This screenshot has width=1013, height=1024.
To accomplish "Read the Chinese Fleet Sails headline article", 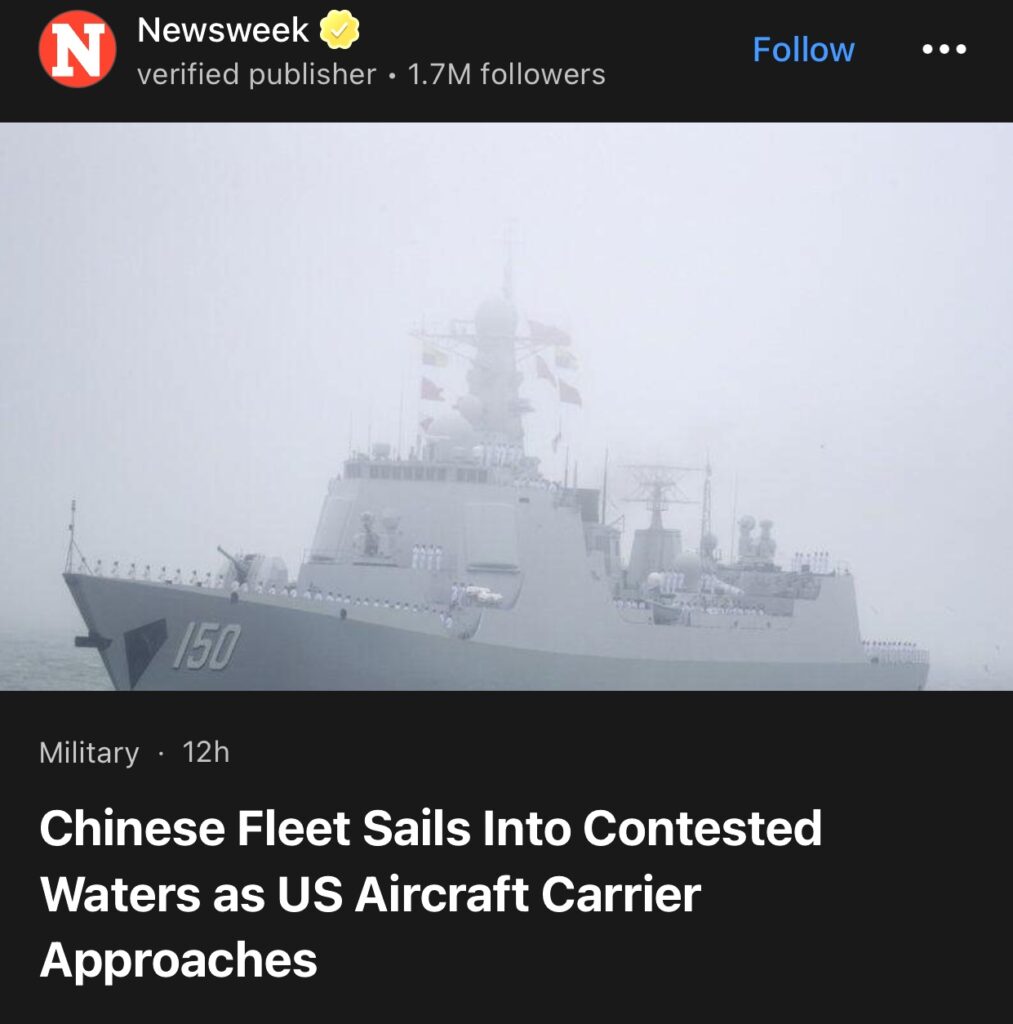I will [x=430, y=894].
